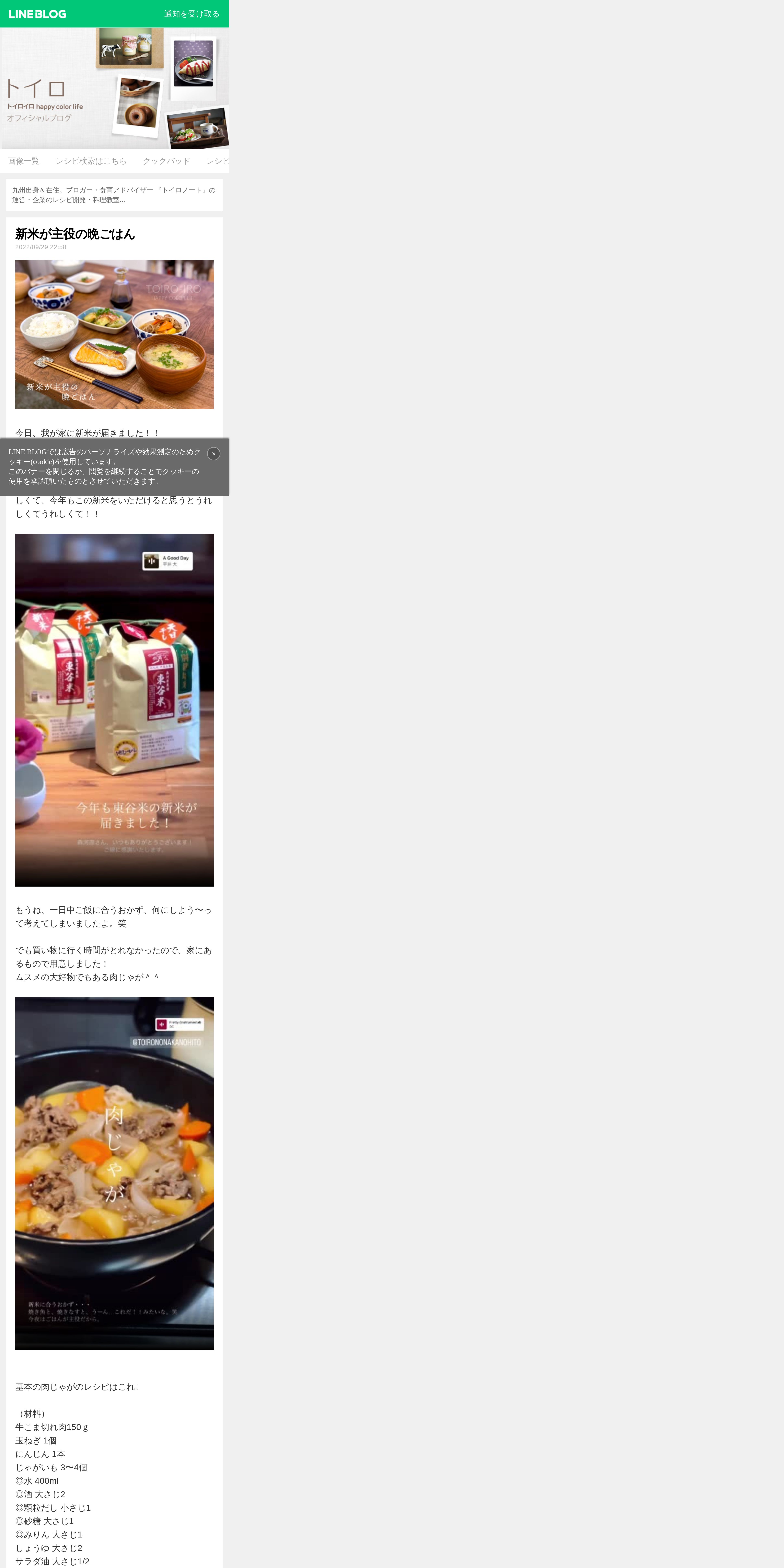Image resolution: width=784 pixels, height=1568 pixels.
Task: Close the cookie notice banner
Action: [214, 453]
